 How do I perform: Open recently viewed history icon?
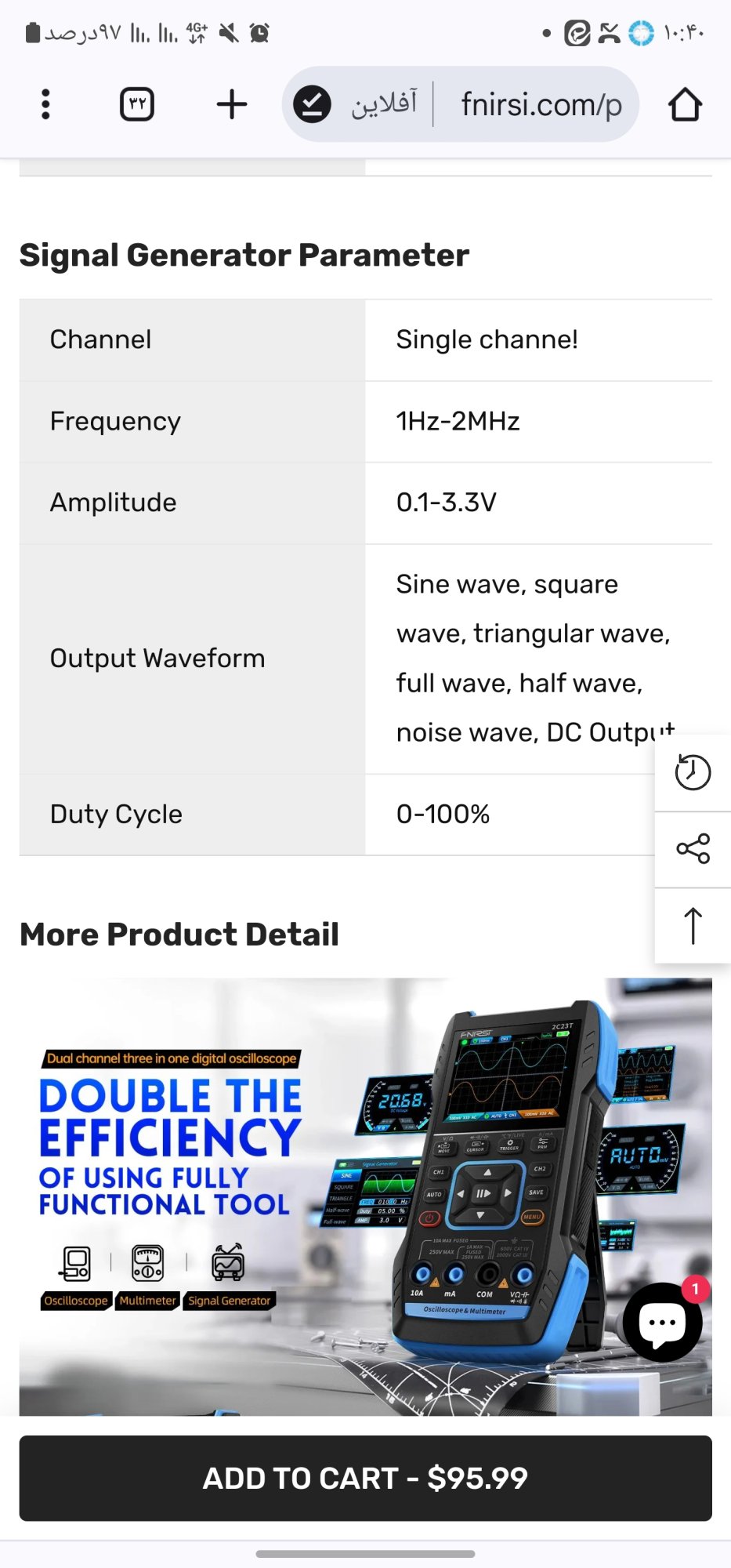coord(693,772)
